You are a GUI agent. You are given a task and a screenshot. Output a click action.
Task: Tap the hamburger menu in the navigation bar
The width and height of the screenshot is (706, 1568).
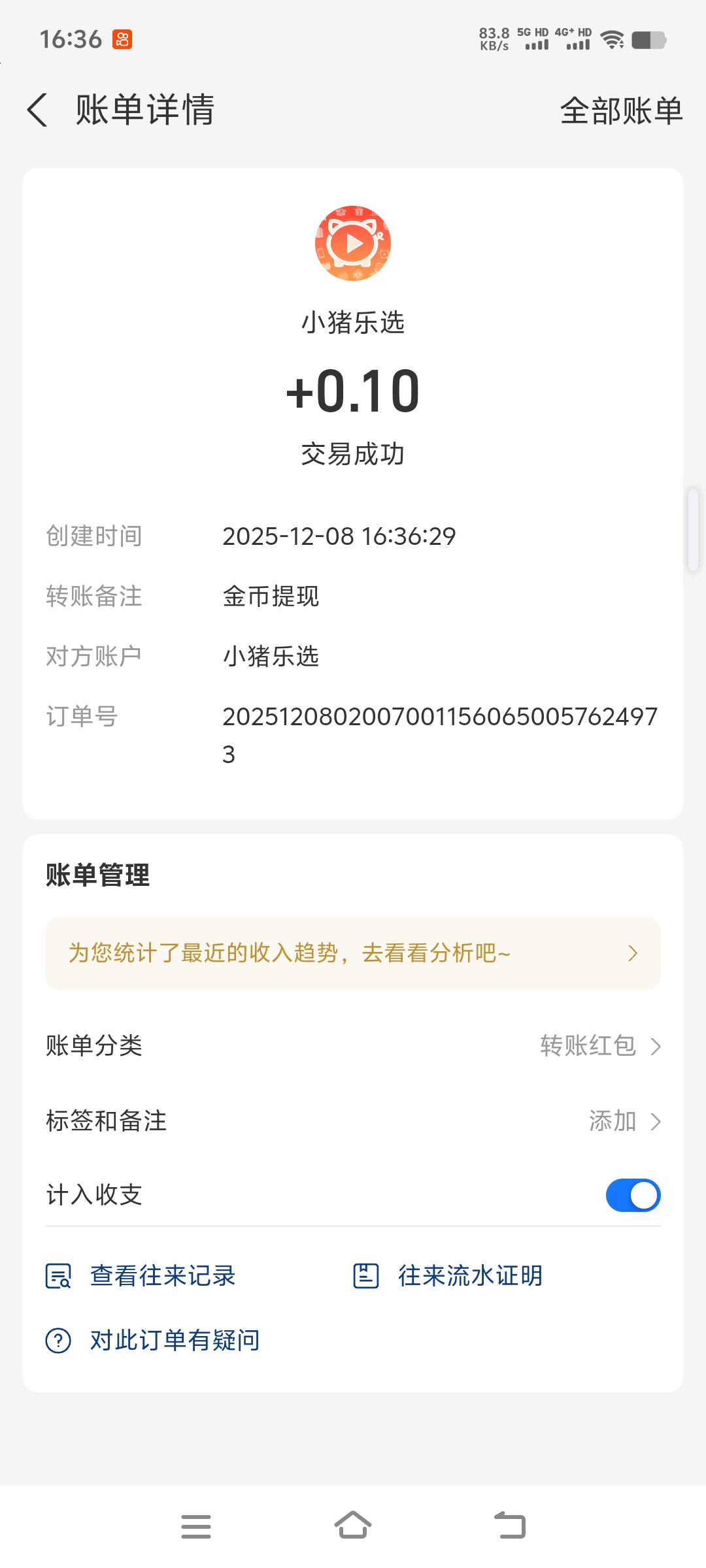pyautogui.click(x=196, y=1525)
